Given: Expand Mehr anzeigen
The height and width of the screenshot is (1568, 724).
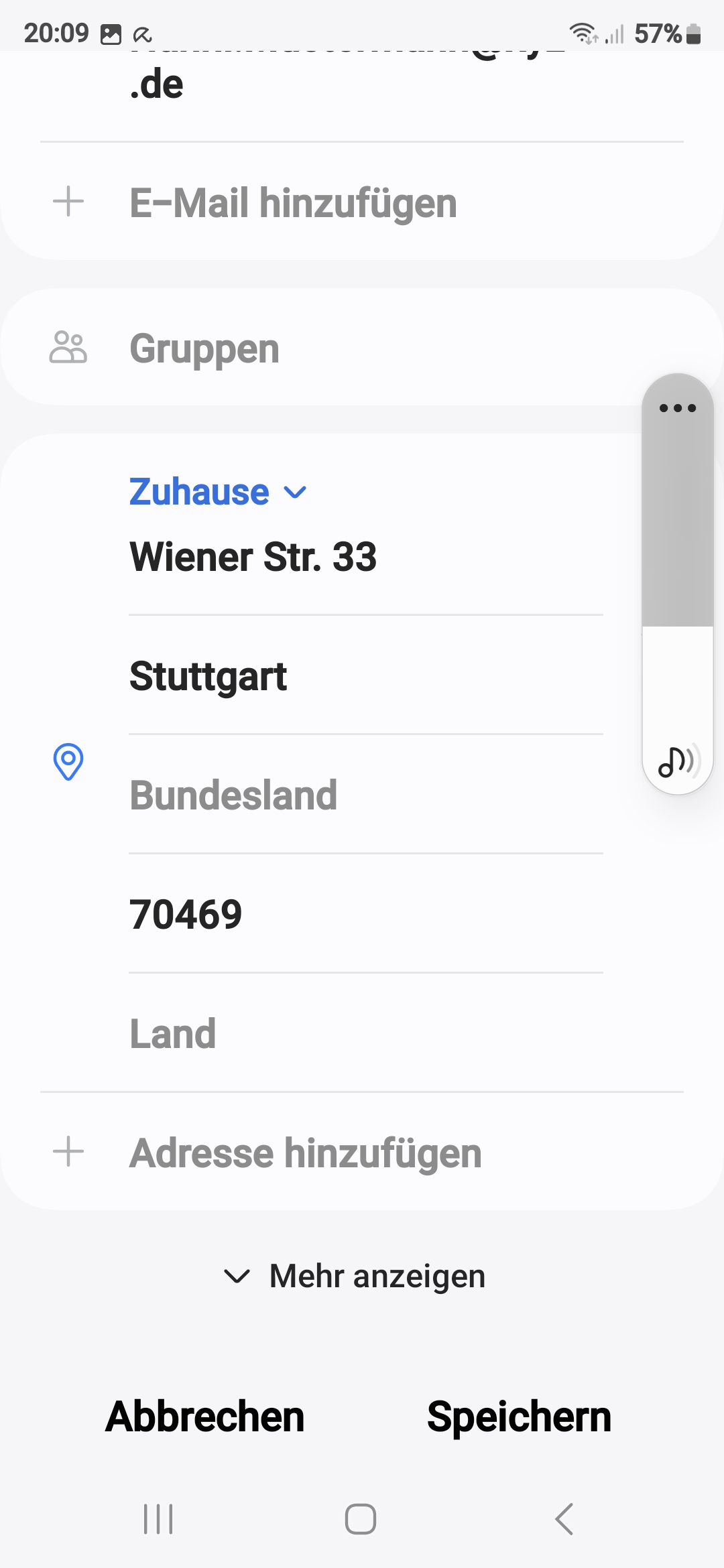Looking at the screenshot, I should coord(355,1276).
